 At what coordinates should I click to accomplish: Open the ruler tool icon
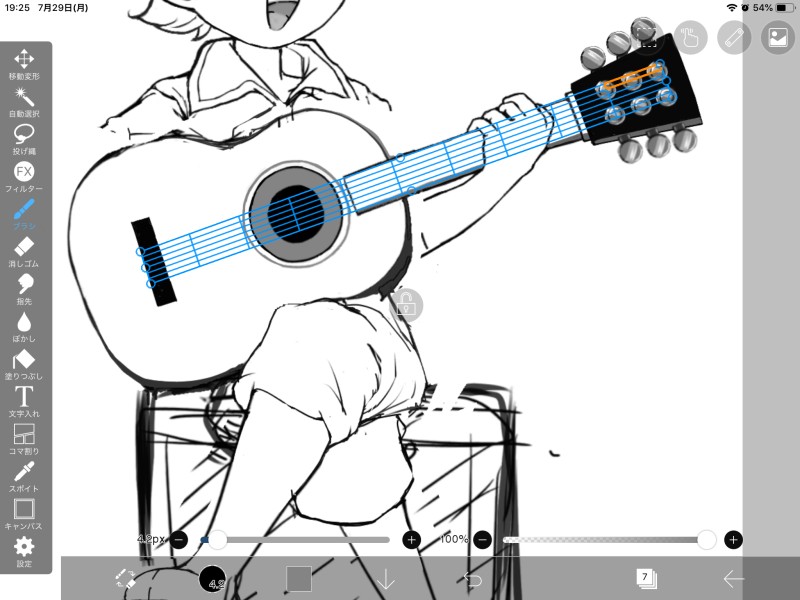pyautogui.click(x=734, y=38)
